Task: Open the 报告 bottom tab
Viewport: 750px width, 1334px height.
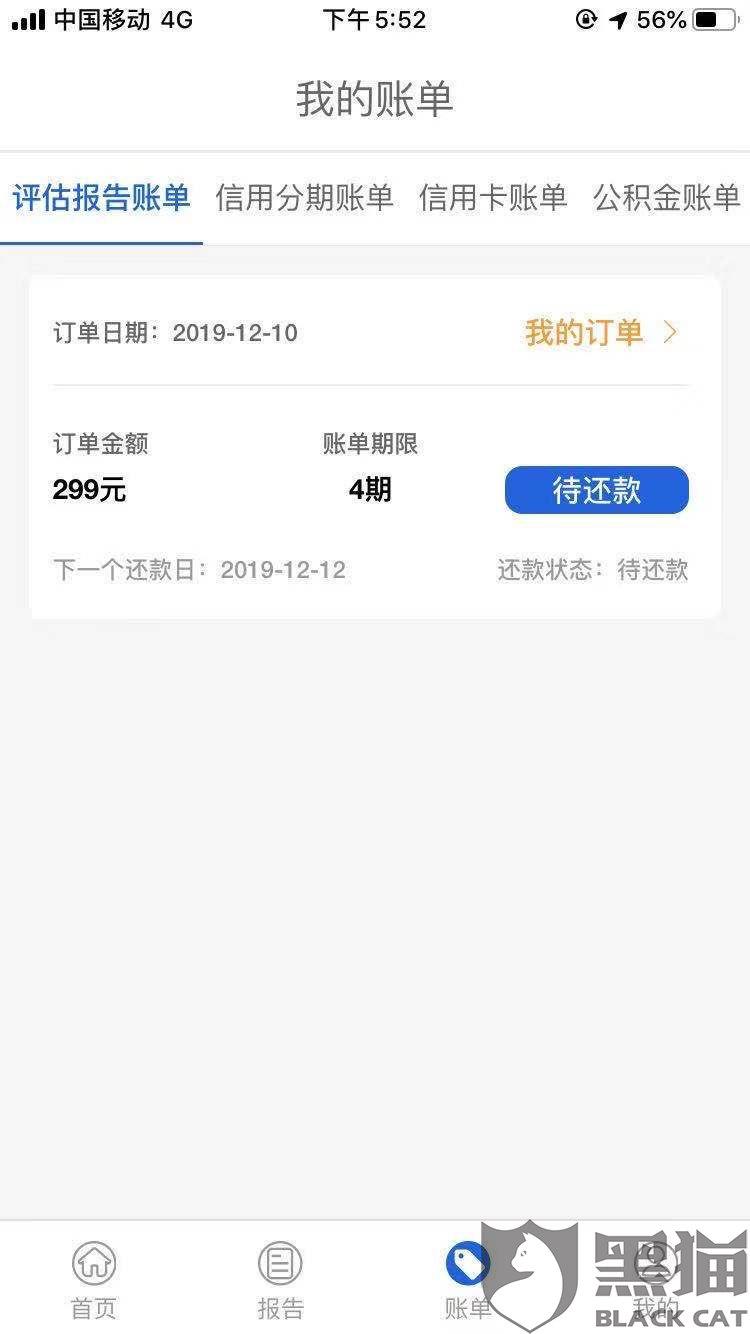Action: click(281, 1280)
